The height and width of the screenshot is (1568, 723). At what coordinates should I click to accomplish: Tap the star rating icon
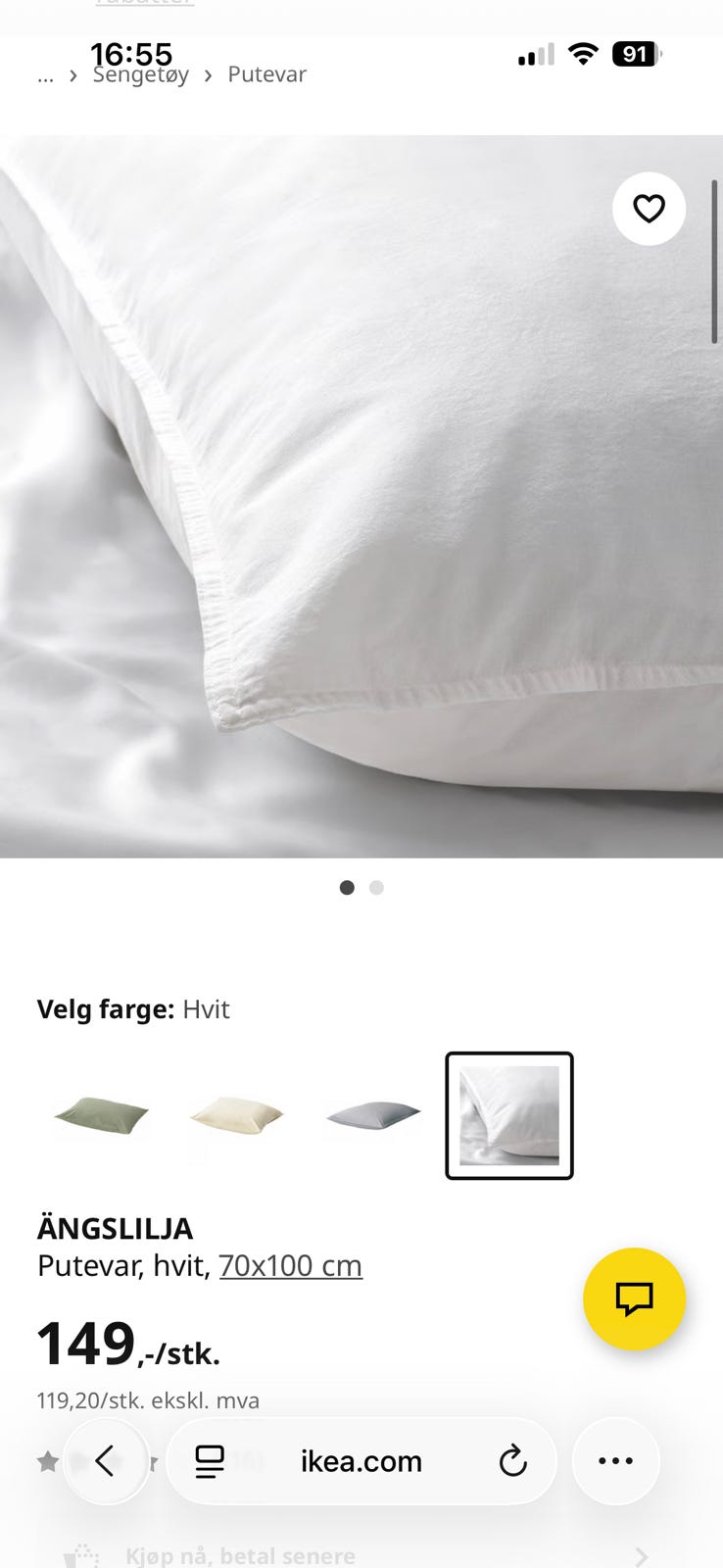[47, 1460]
